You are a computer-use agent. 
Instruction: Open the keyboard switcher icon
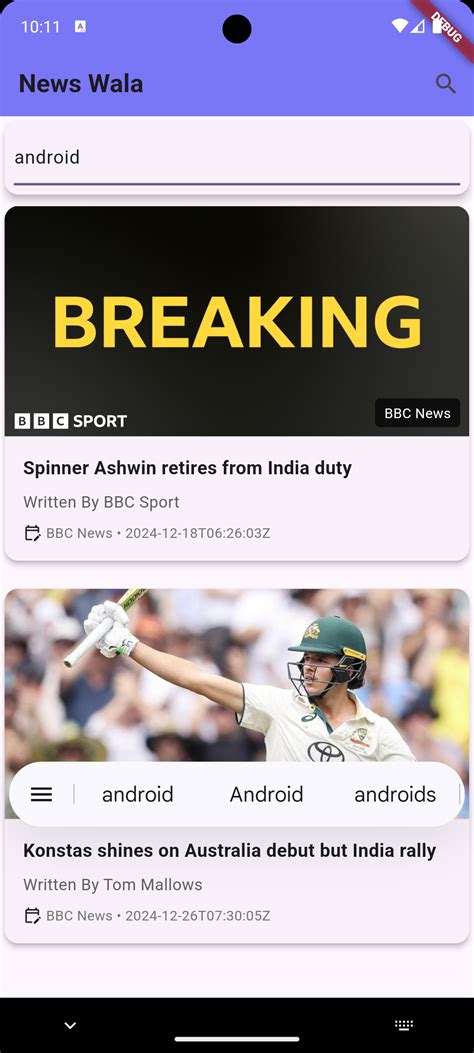coord(404,1025)
